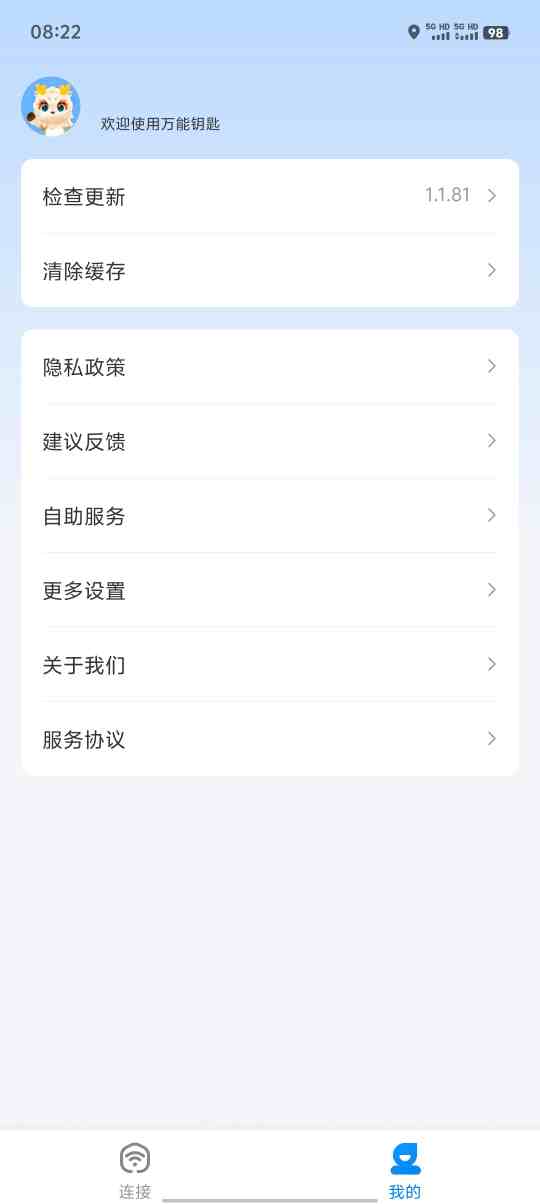View the 服务协议 service agreement
This screenshot has width=540, height=1204.
pyautogui.click(x=270, y=739)
